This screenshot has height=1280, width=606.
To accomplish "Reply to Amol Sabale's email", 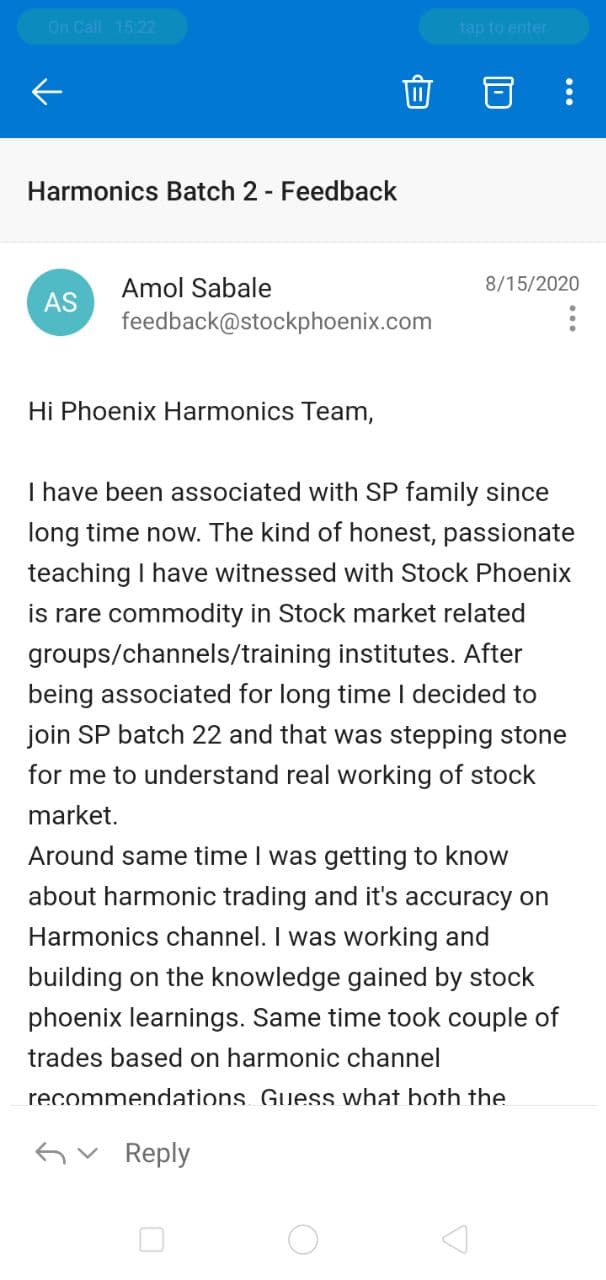I will point(157,1153).
